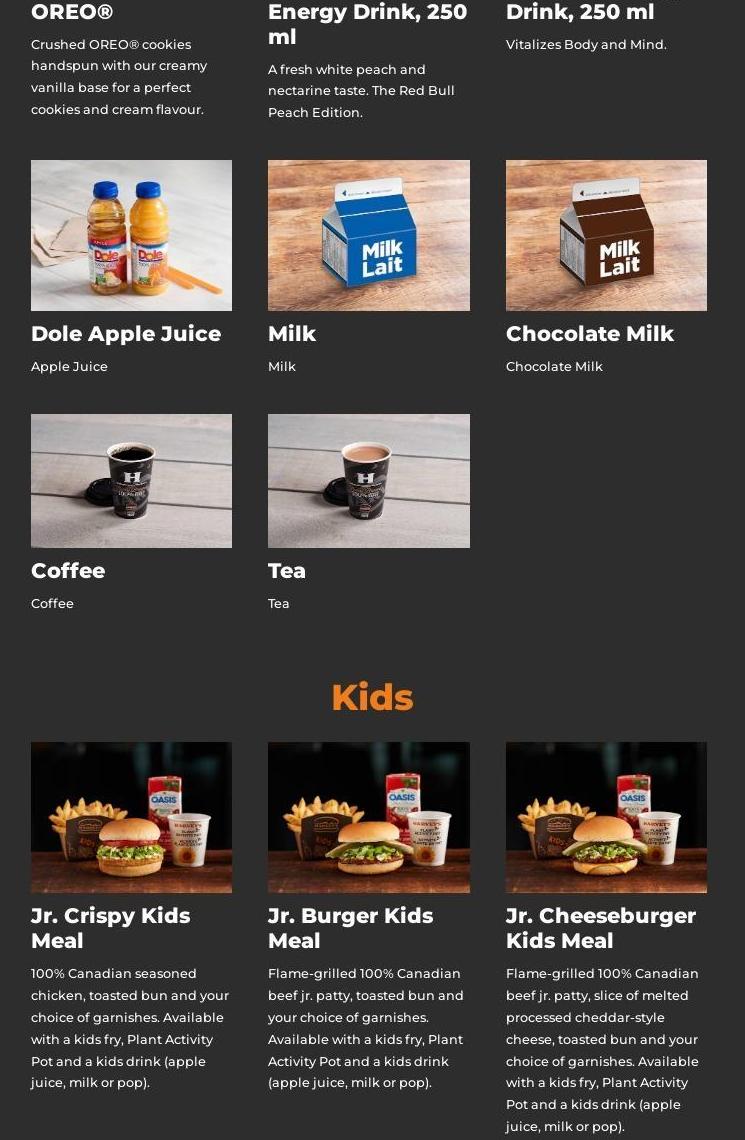Screen dimensions: 745x1140
Task: View the Chocolate Milk item
Action: 606,236
